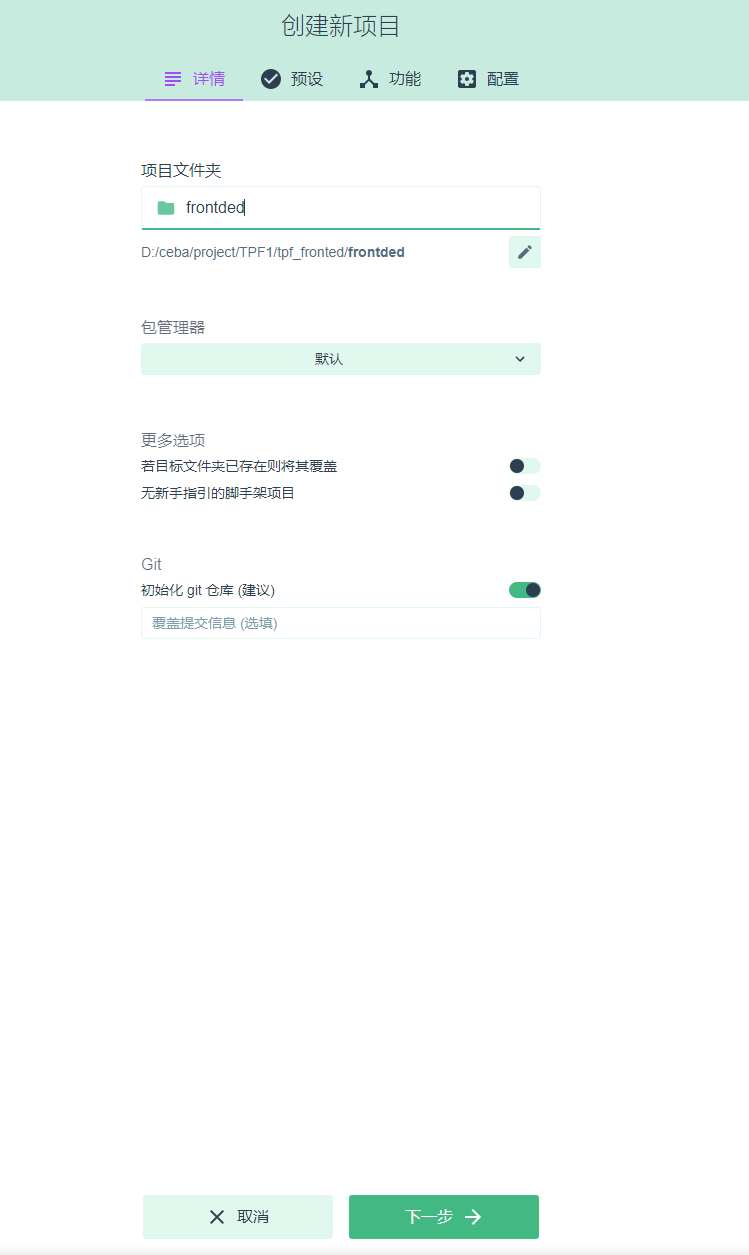Edit the project path with the pencil icon
The image size is (749, 1255).
[x=525, y=252]
